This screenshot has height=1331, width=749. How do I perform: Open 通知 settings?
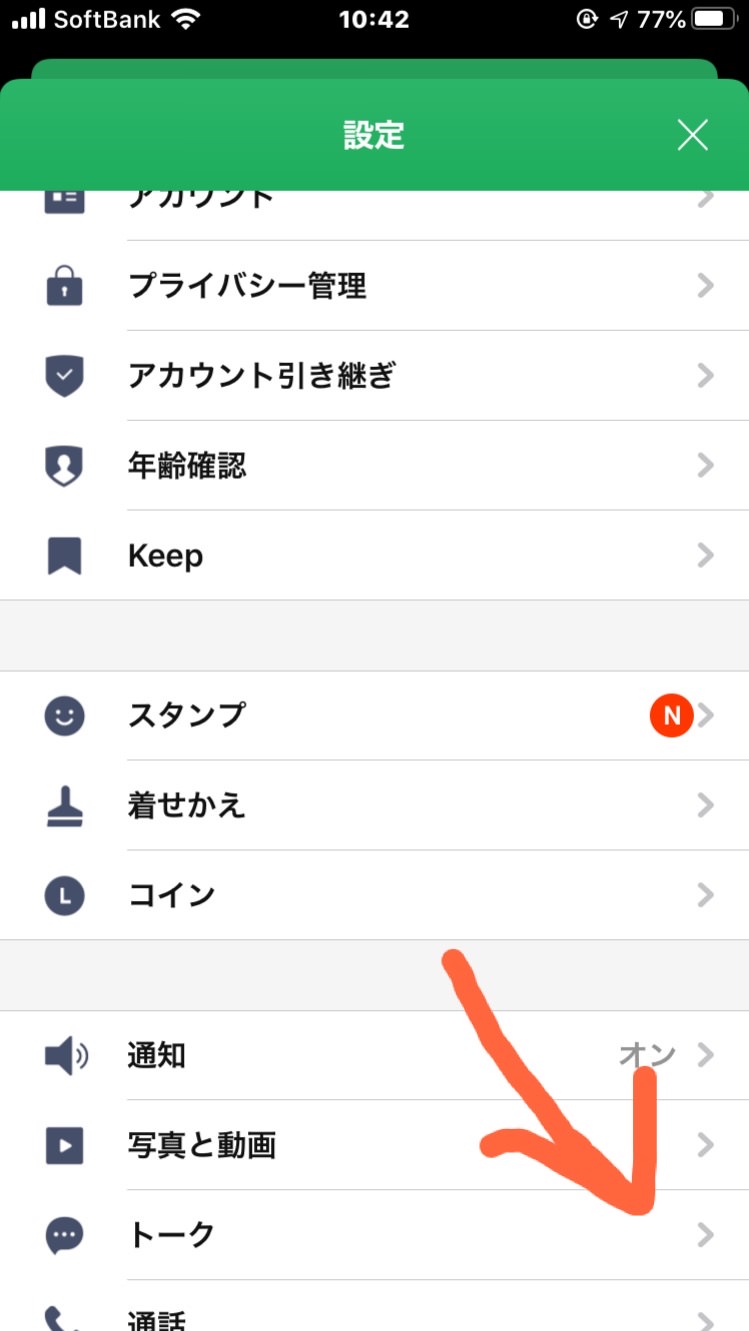tap(374, 1055)
